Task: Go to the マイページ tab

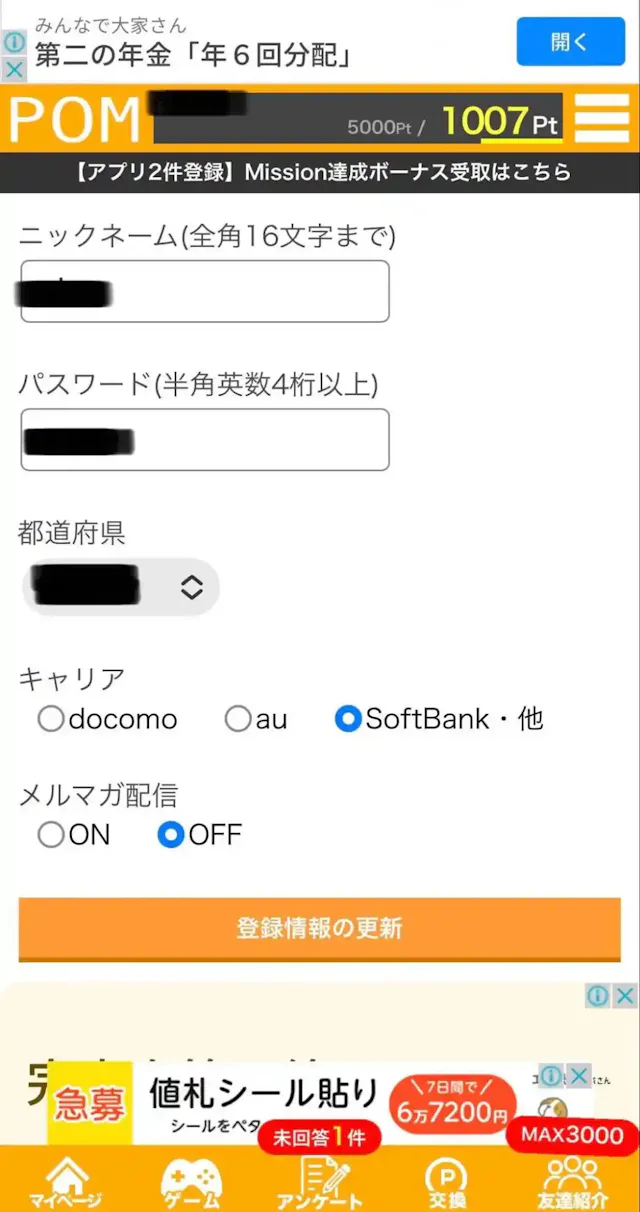Action: click(65, 1180)
